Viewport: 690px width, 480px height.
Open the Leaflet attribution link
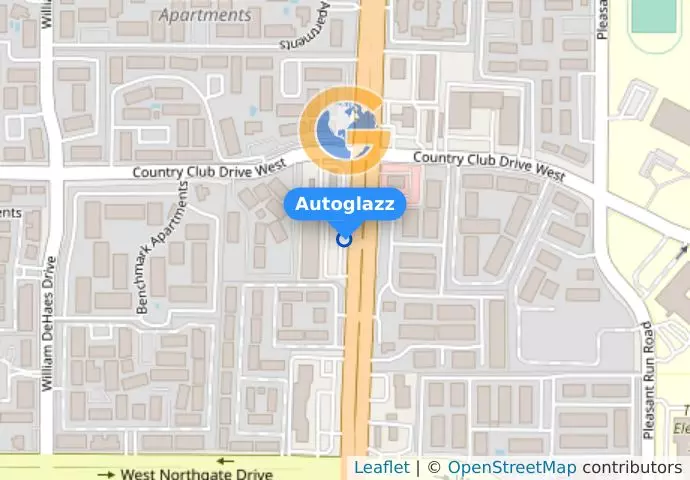click(381, 467)
